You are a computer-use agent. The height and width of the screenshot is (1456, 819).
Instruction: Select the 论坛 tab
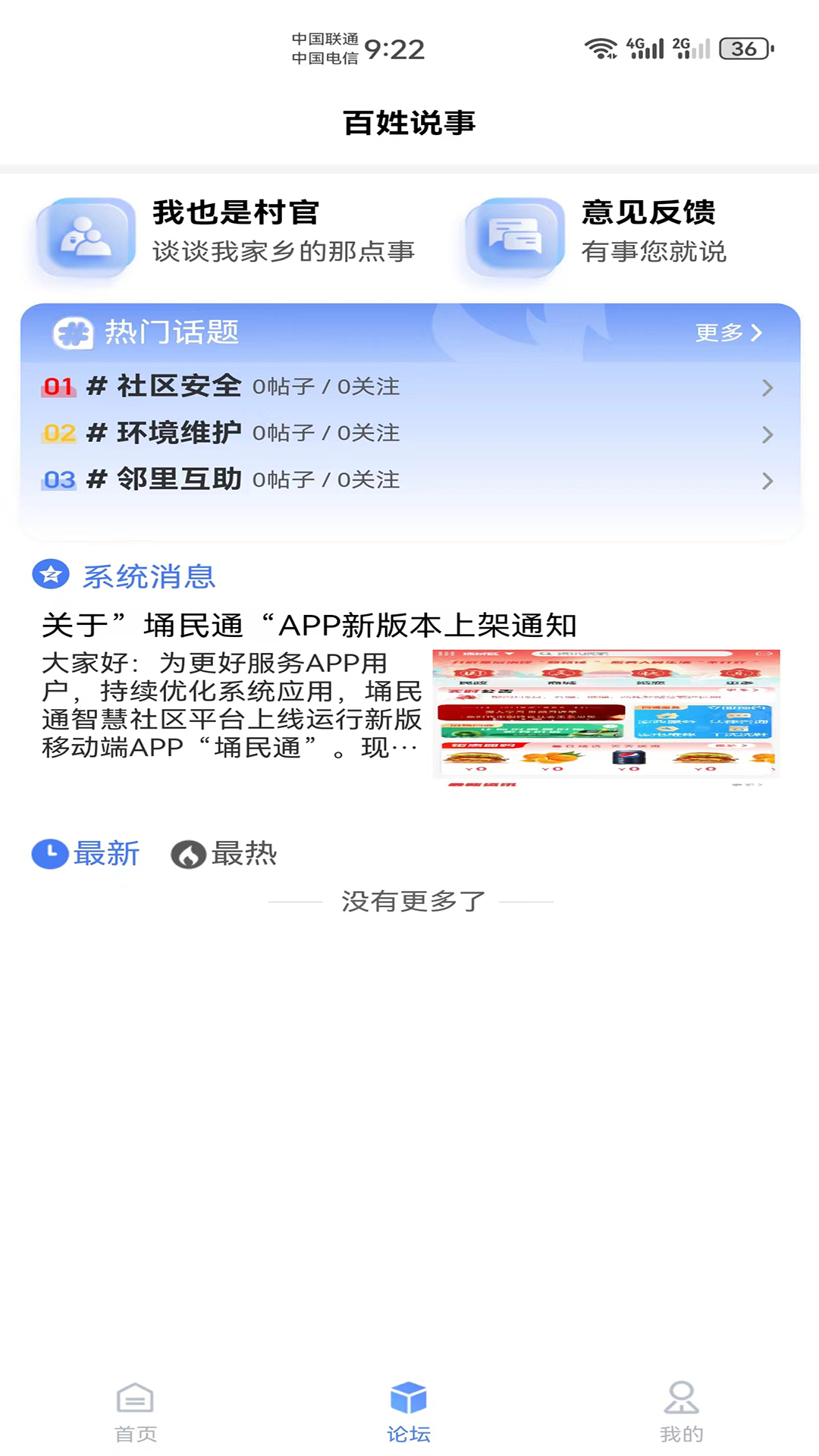(409, 1412)
